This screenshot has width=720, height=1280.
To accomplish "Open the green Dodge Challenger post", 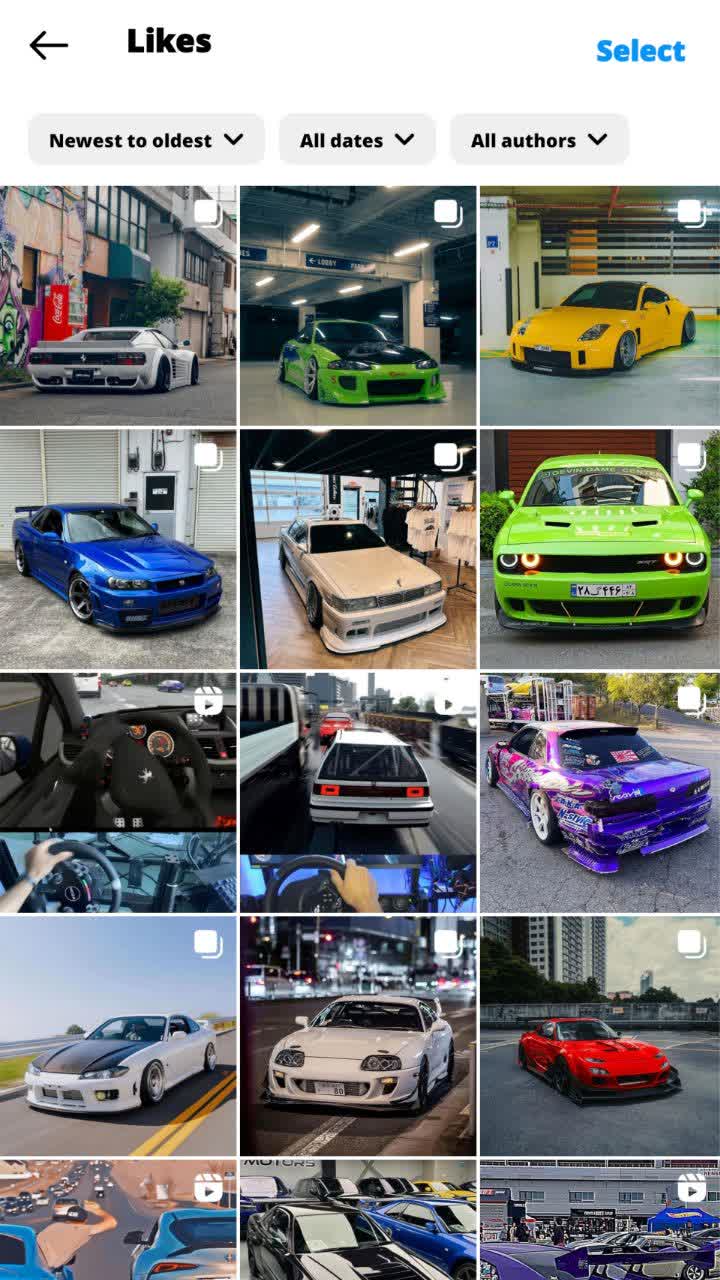I will [x=599, y=550].
